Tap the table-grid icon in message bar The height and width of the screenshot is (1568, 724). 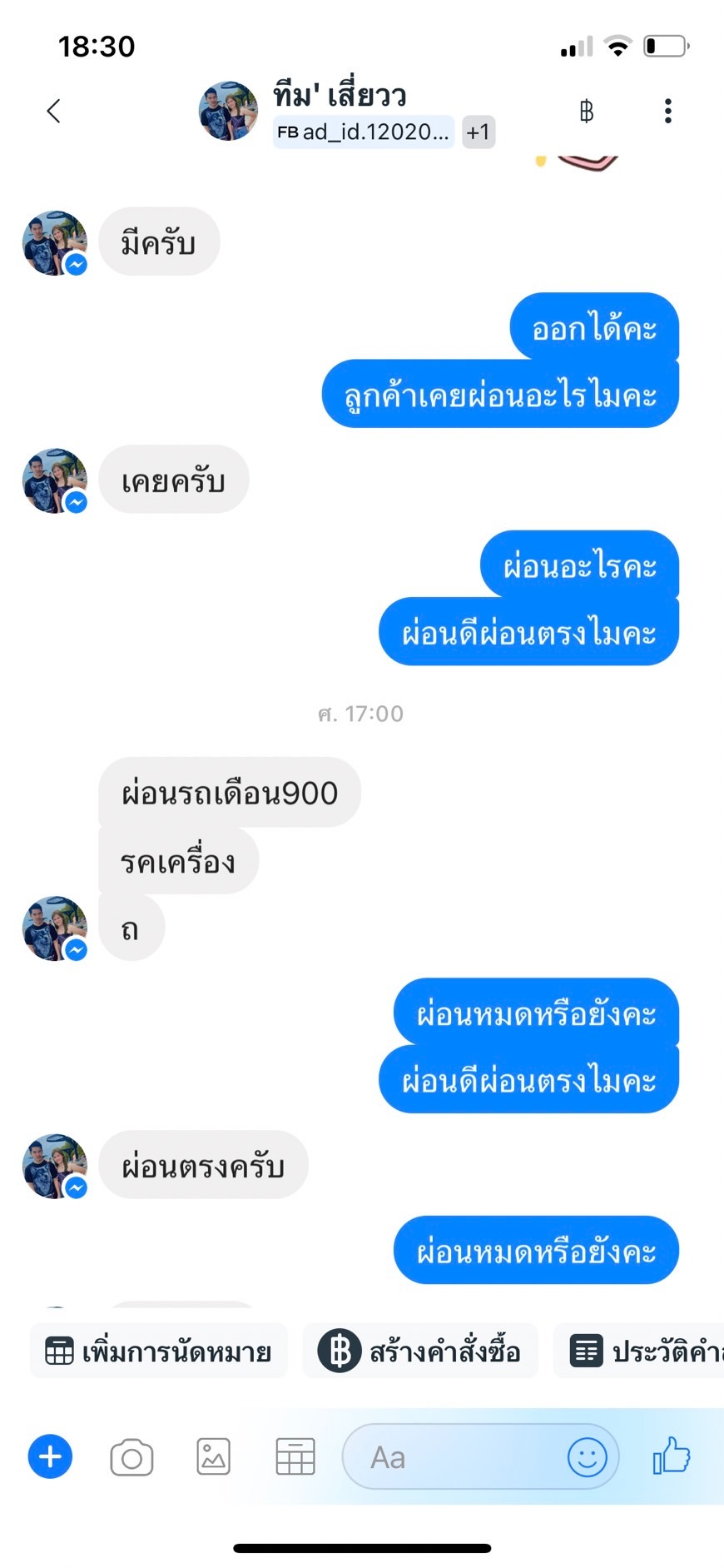click(295, 1457)
